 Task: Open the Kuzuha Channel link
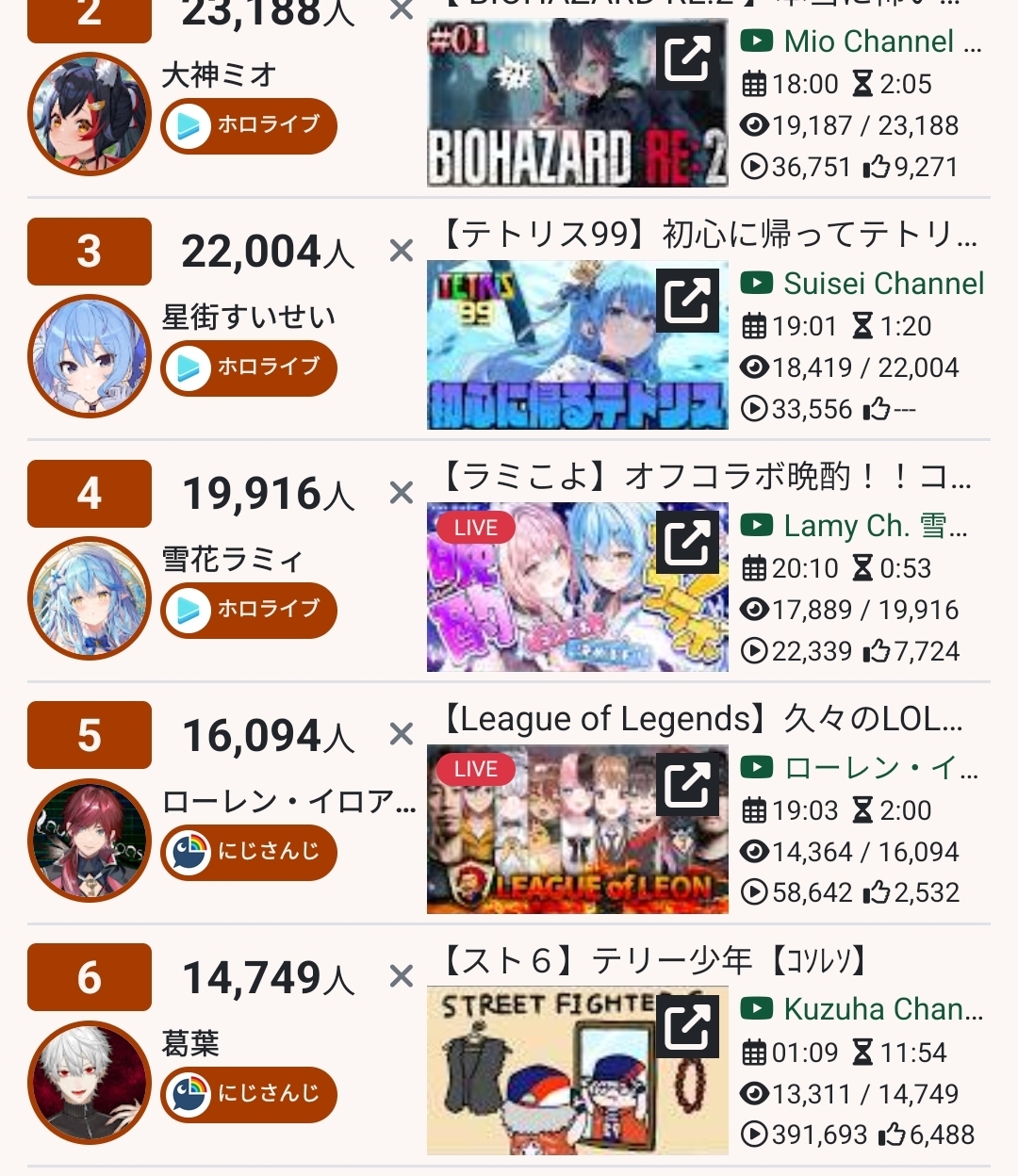(862, 1009)
